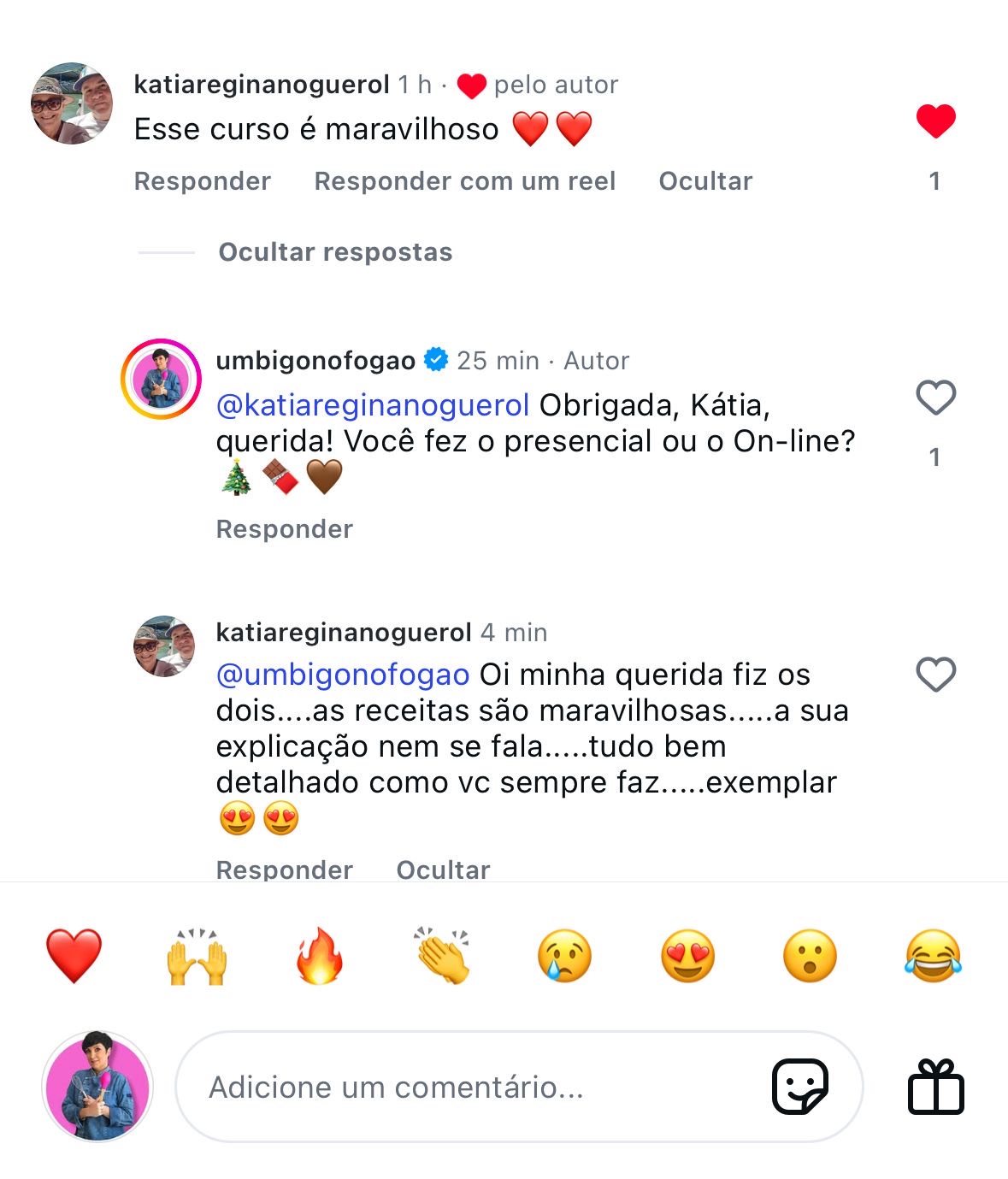Unlike katiareginanoguerol's comment with the red heart
The width and height of the screenshot is (1008, 1179).
(935, 121)
